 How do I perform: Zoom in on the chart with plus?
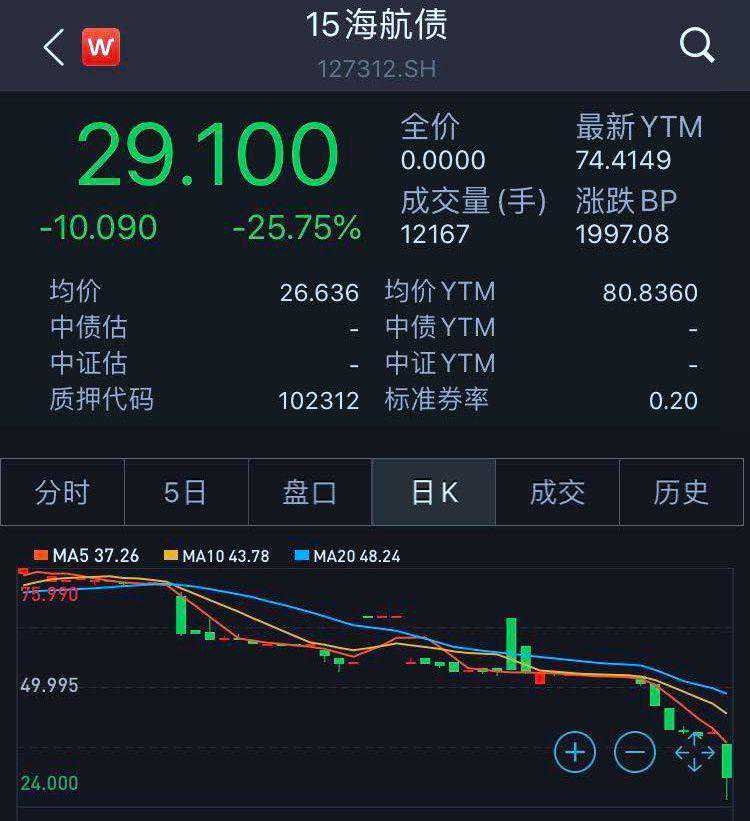tap(575, 751)
